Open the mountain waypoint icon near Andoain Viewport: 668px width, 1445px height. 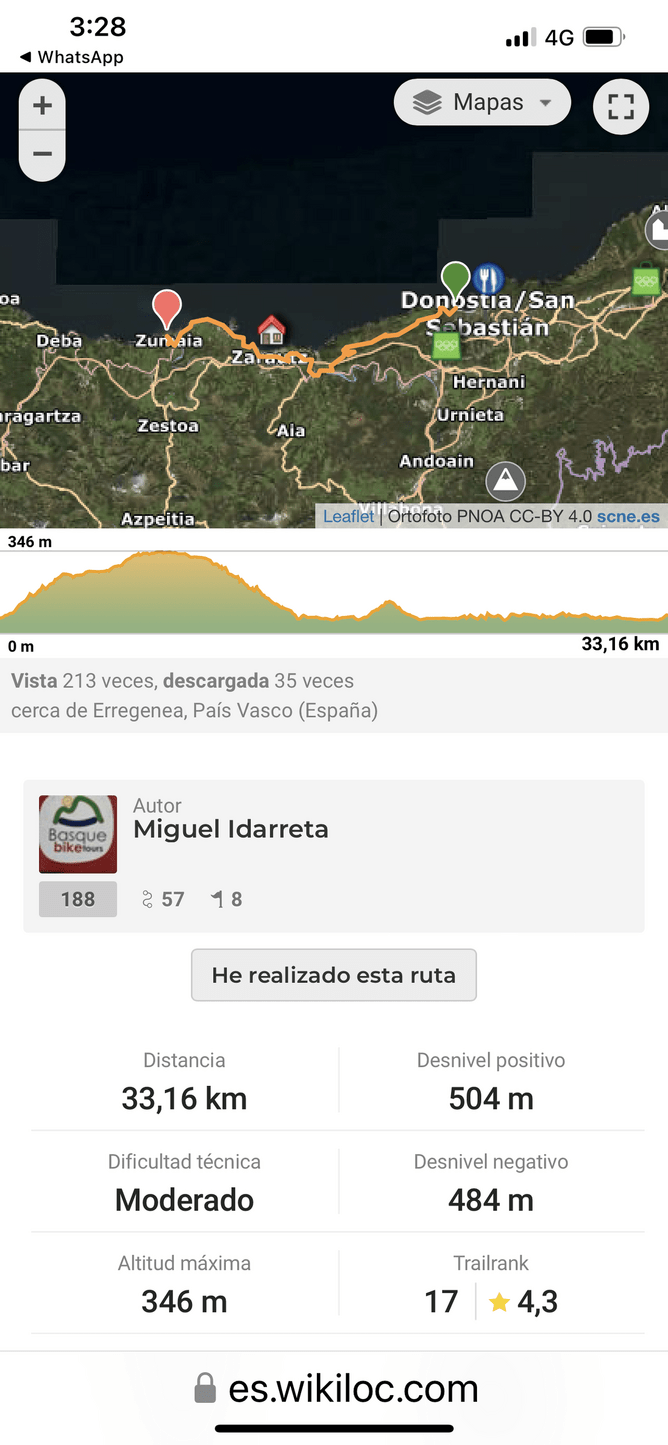pos(505,481)
